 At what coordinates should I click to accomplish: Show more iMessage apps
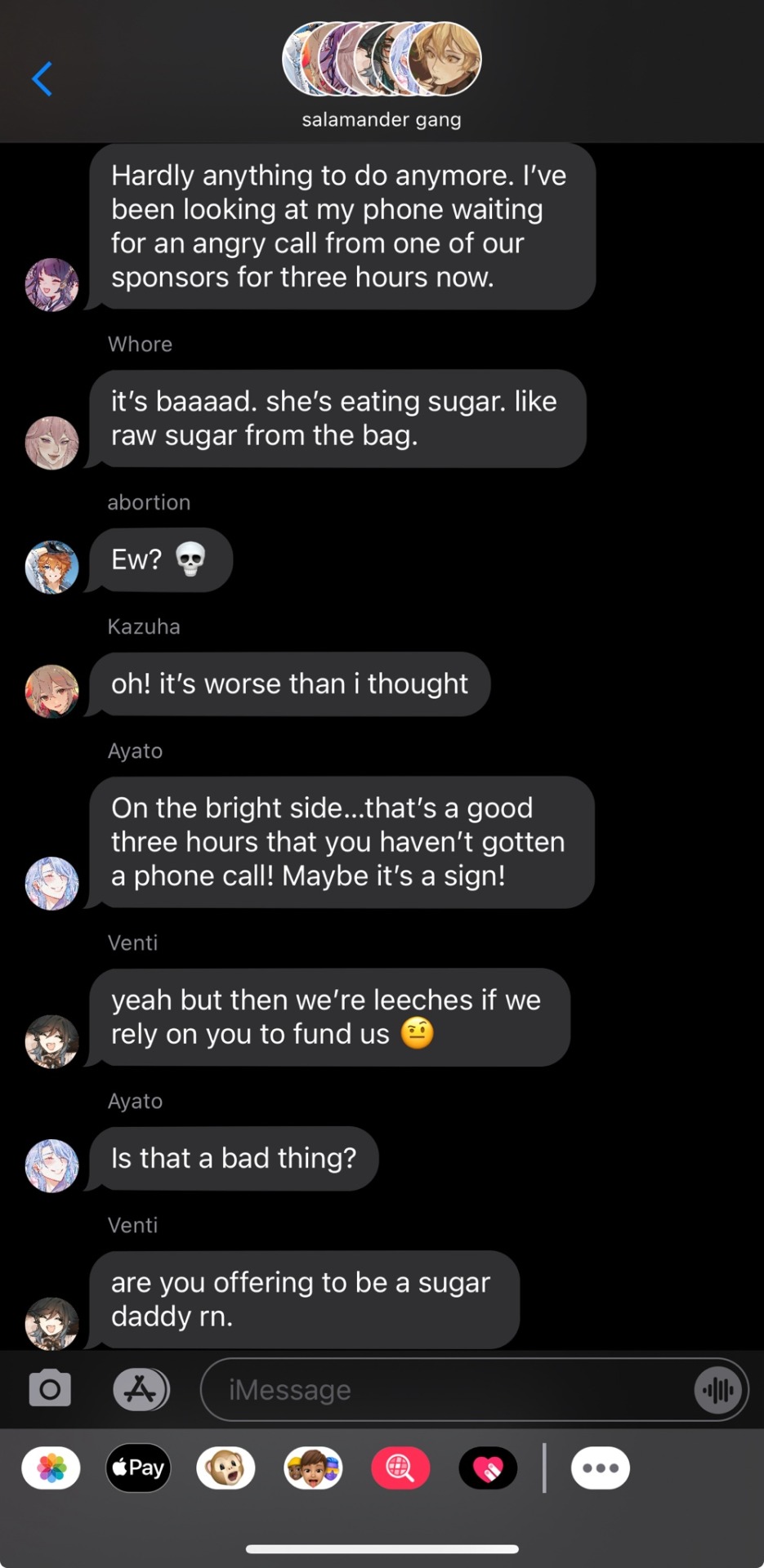[601, 1468]
